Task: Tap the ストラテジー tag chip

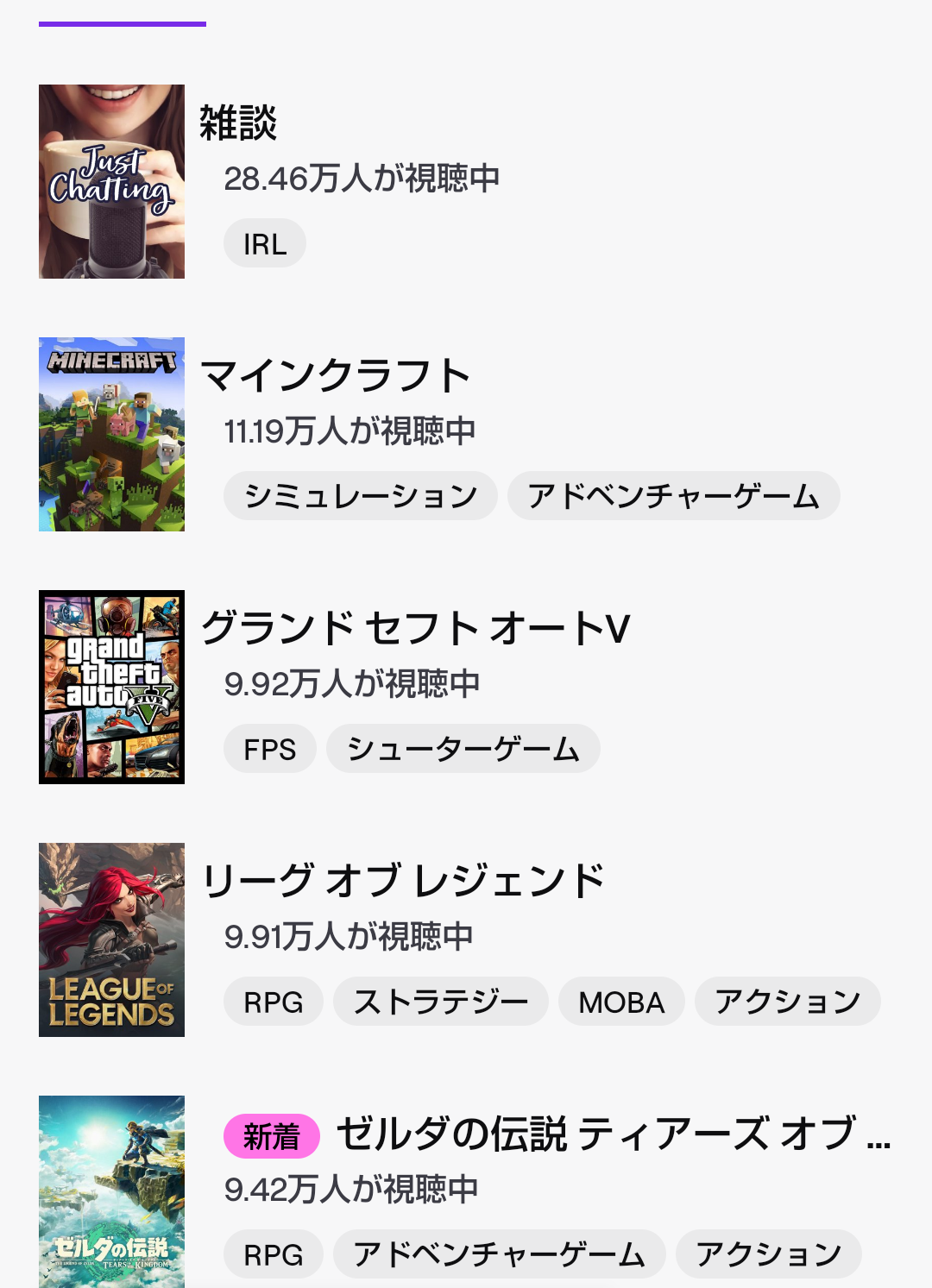Action: click(440, 1002)
